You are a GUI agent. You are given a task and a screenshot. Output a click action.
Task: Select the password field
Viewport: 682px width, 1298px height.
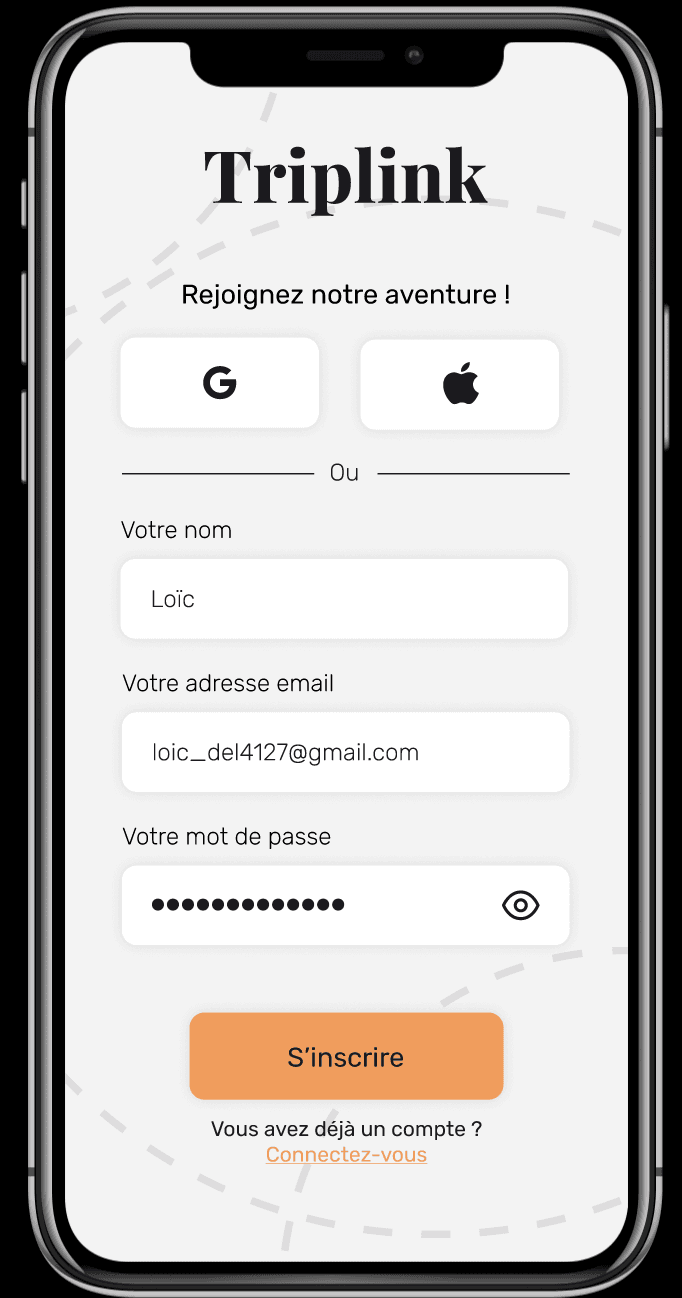(x=310, y=905)
